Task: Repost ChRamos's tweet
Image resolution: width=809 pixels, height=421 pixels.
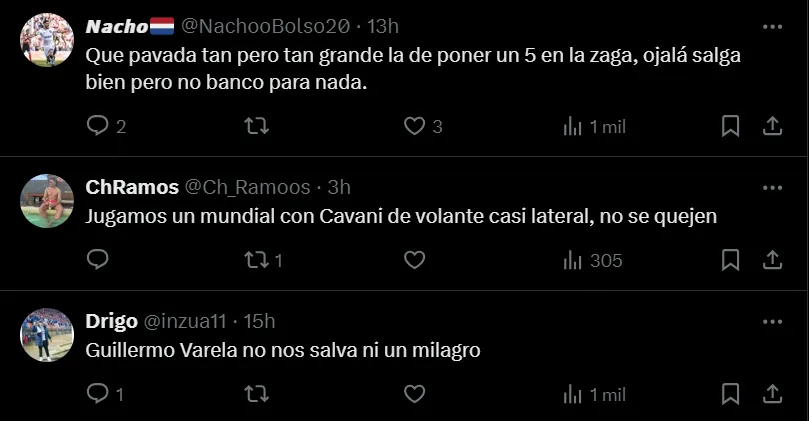Action: [x=256, y=260]
